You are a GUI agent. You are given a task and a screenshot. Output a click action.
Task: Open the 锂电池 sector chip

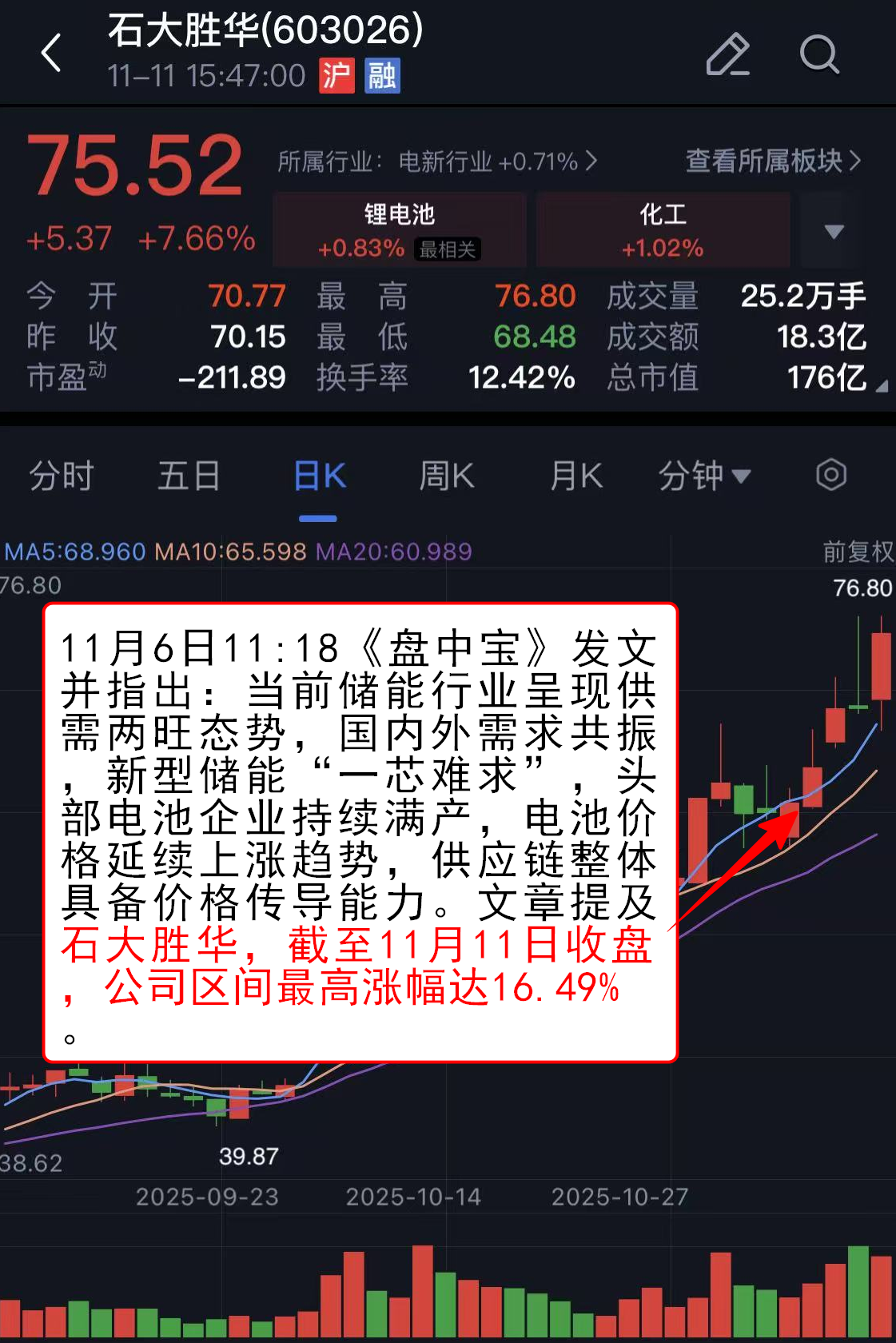[x=400, y=229]
